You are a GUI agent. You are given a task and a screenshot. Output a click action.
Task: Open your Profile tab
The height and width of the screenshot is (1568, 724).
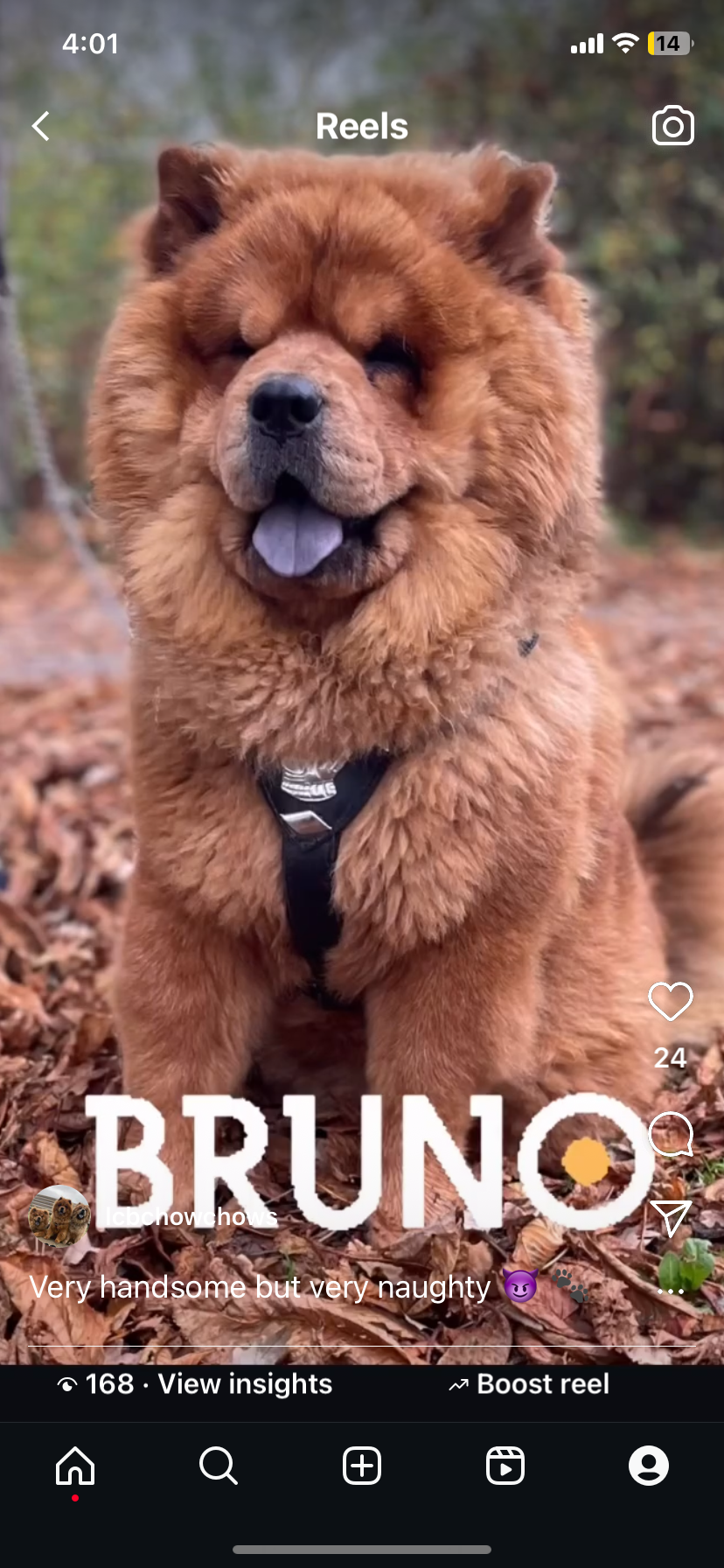click(x=649, y=1466)
